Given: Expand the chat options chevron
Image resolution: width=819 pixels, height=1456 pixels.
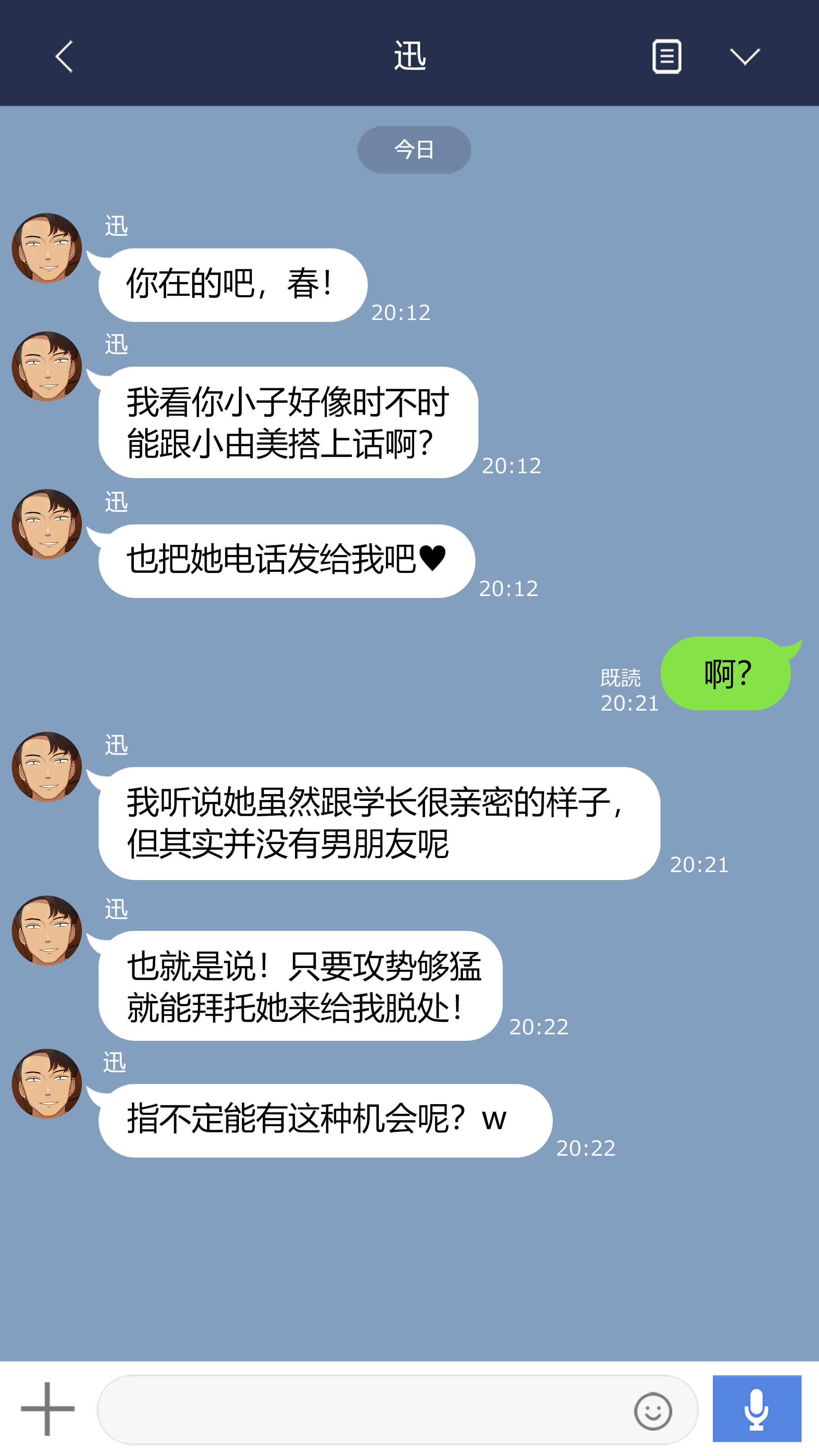Looking at the screenshot, I should (x=744, y=56).
